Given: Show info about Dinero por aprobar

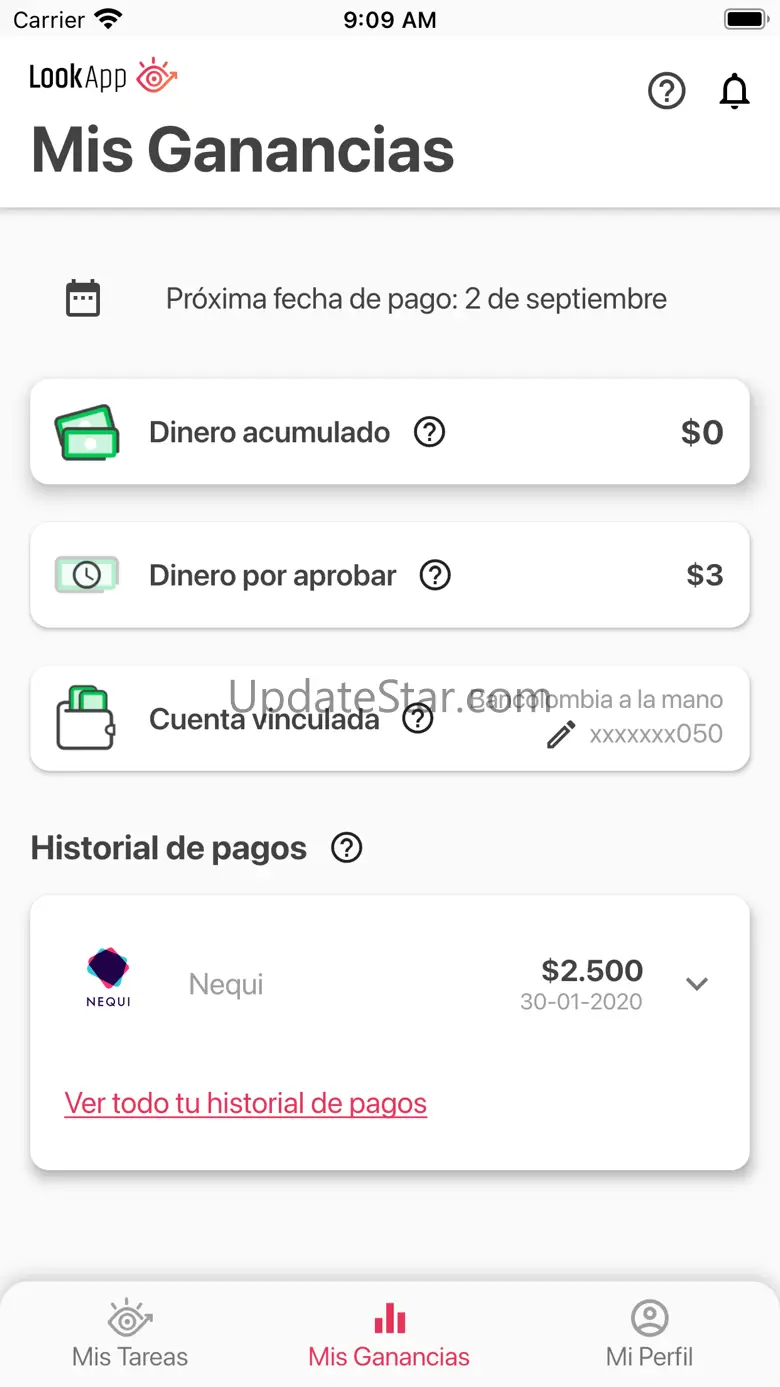Looking at the screenshot, I should [435, 575].
